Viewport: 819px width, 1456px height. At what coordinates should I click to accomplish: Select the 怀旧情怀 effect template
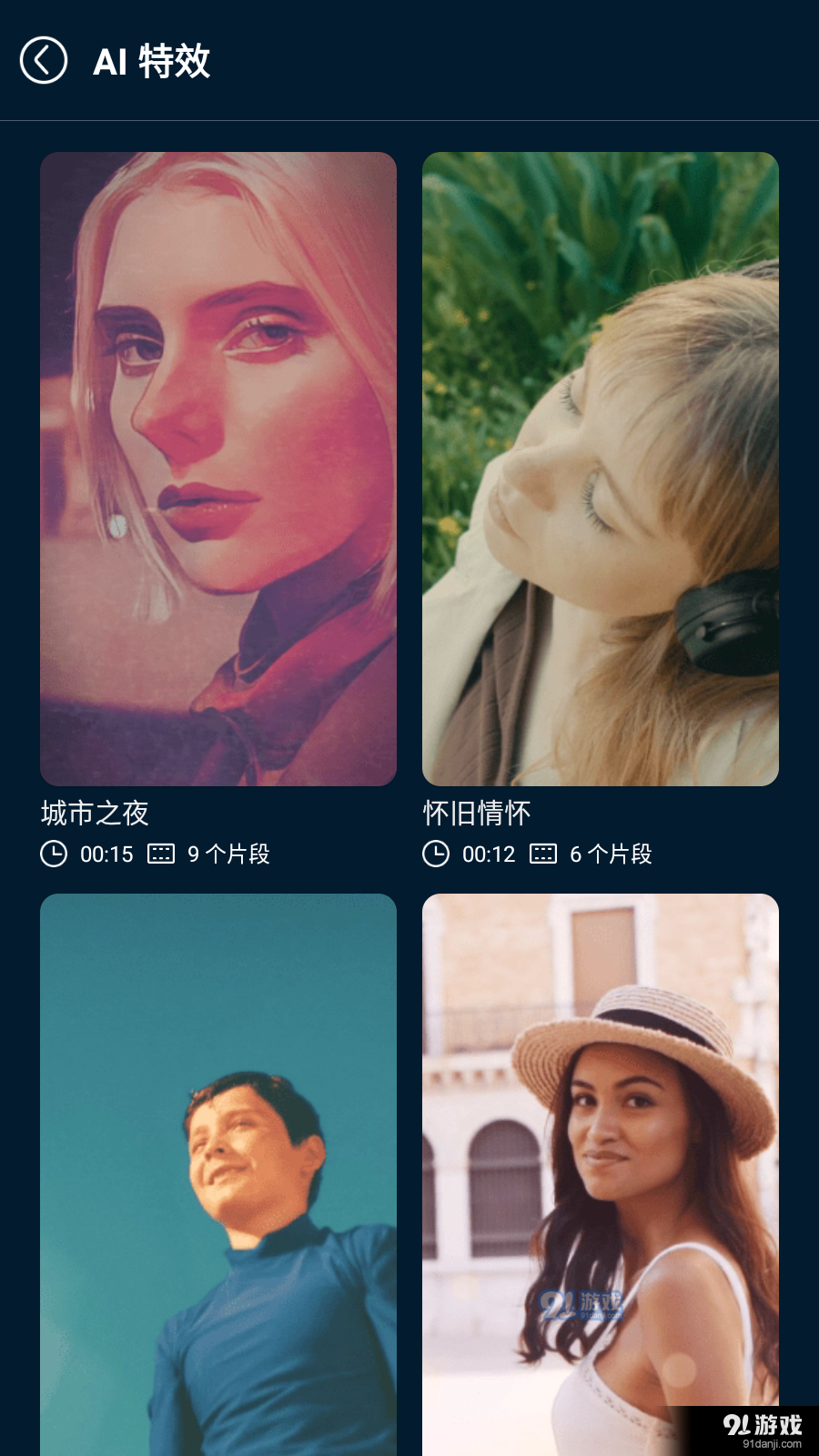[601, 469]
